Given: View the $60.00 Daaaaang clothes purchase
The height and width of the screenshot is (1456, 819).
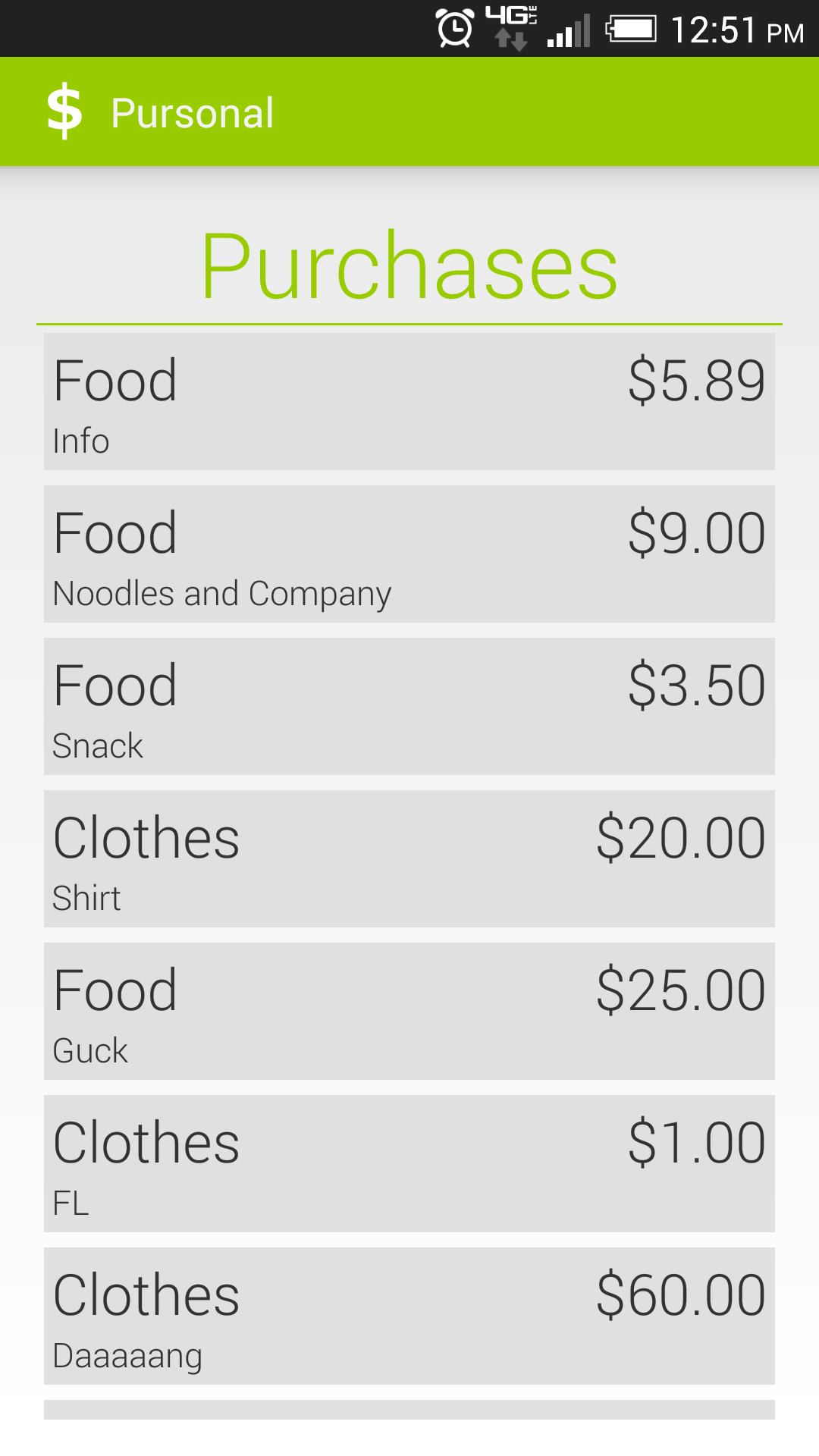Looking at the screenshot, I should pyautogui.click(x=409, y=1316).
